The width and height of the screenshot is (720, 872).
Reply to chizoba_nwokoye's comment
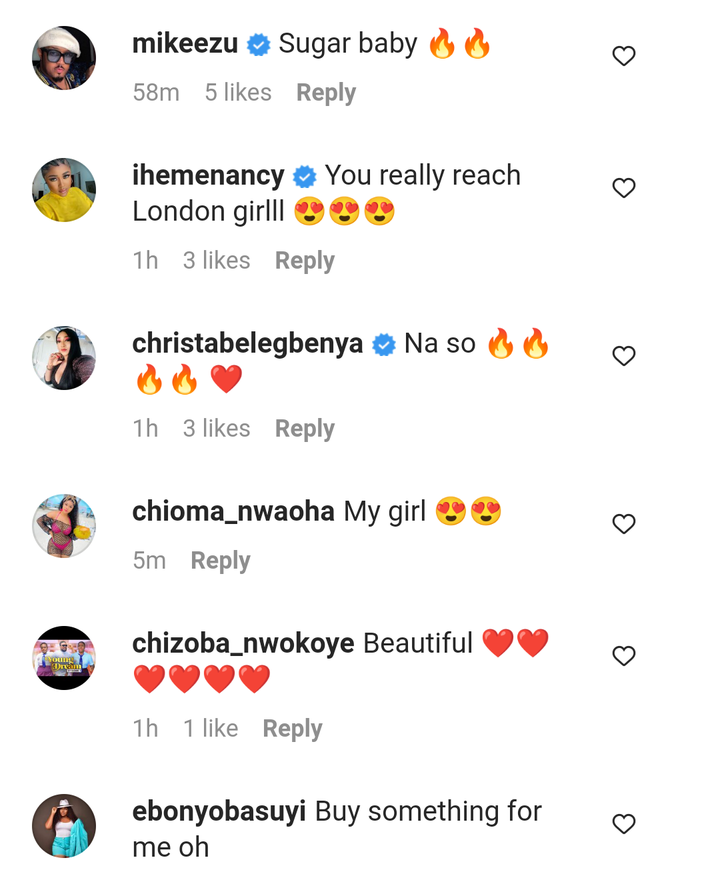pos(292,729)
